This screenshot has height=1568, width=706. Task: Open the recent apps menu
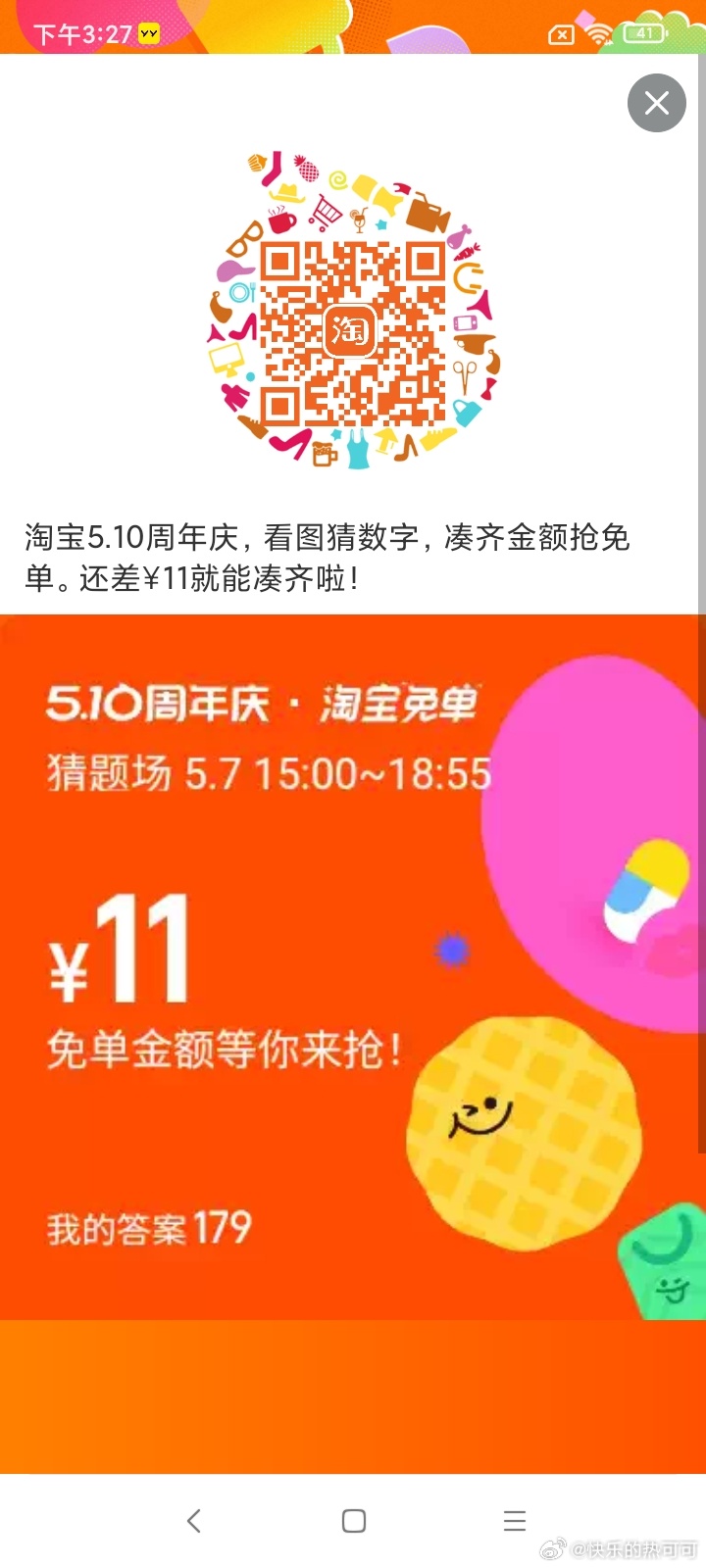(515, 1520)
